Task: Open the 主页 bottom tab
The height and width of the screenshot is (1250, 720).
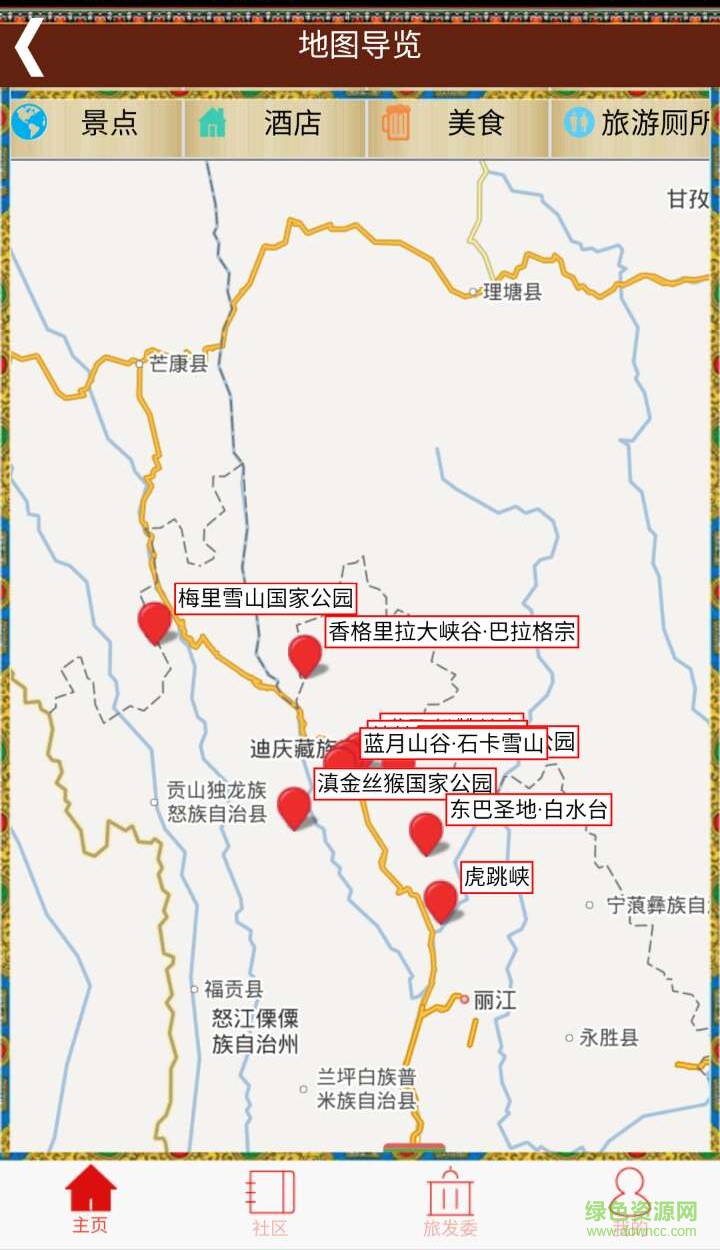Action: [x=90, y=1200]
